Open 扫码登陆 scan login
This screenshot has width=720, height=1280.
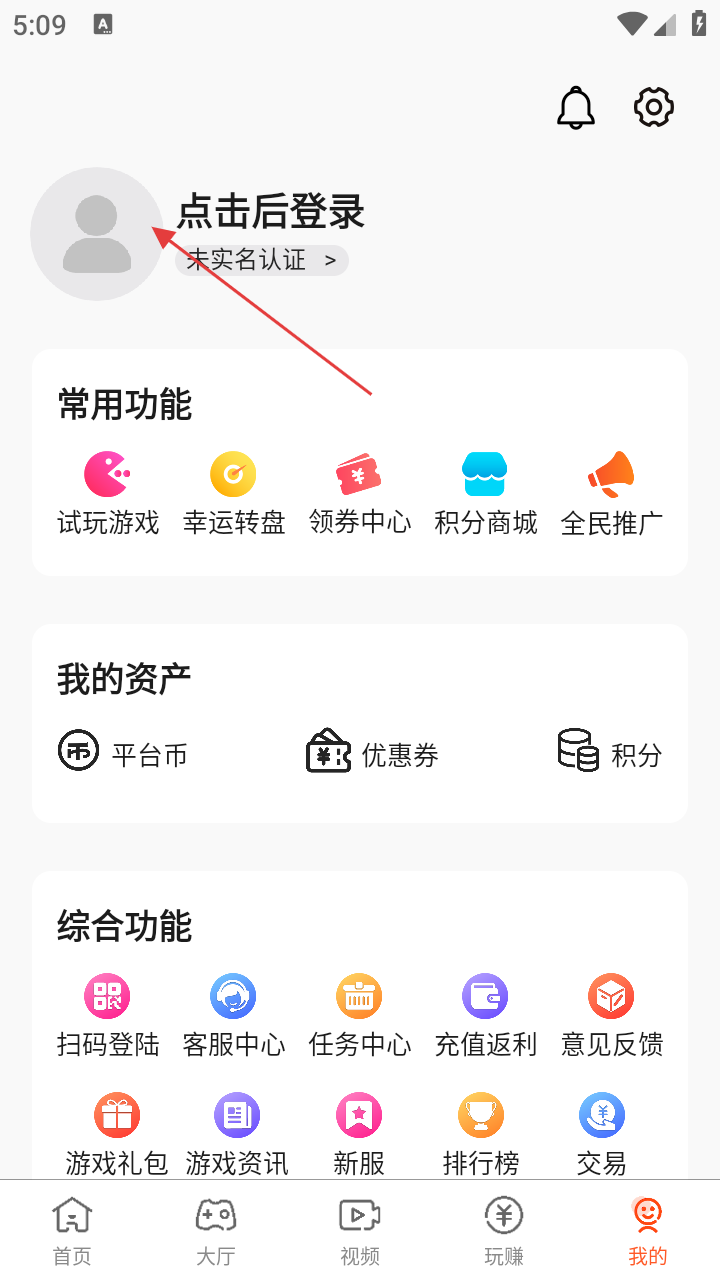(107, 1016)
